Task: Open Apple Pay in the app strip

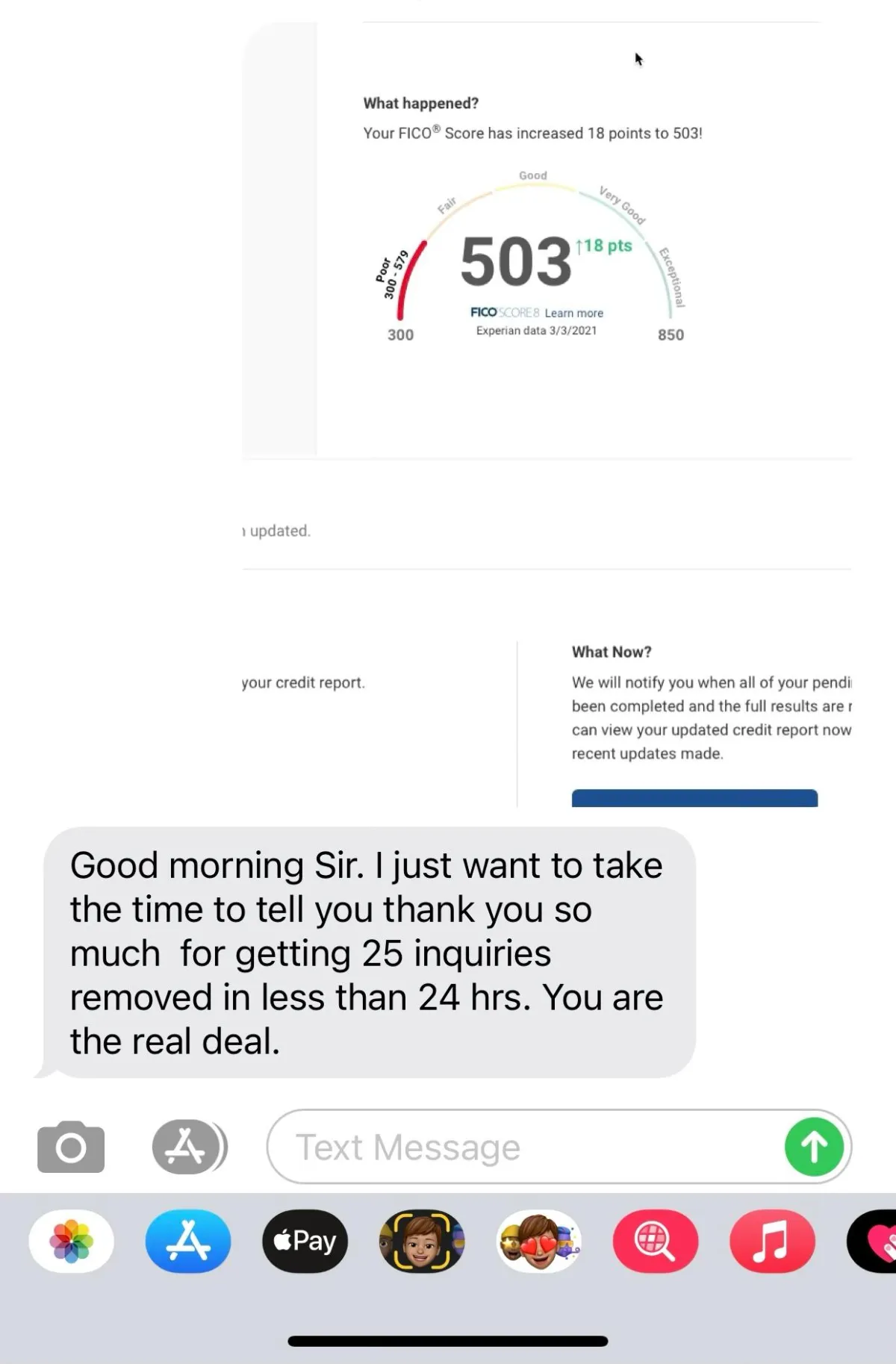Action: (x=305, y=1241)
